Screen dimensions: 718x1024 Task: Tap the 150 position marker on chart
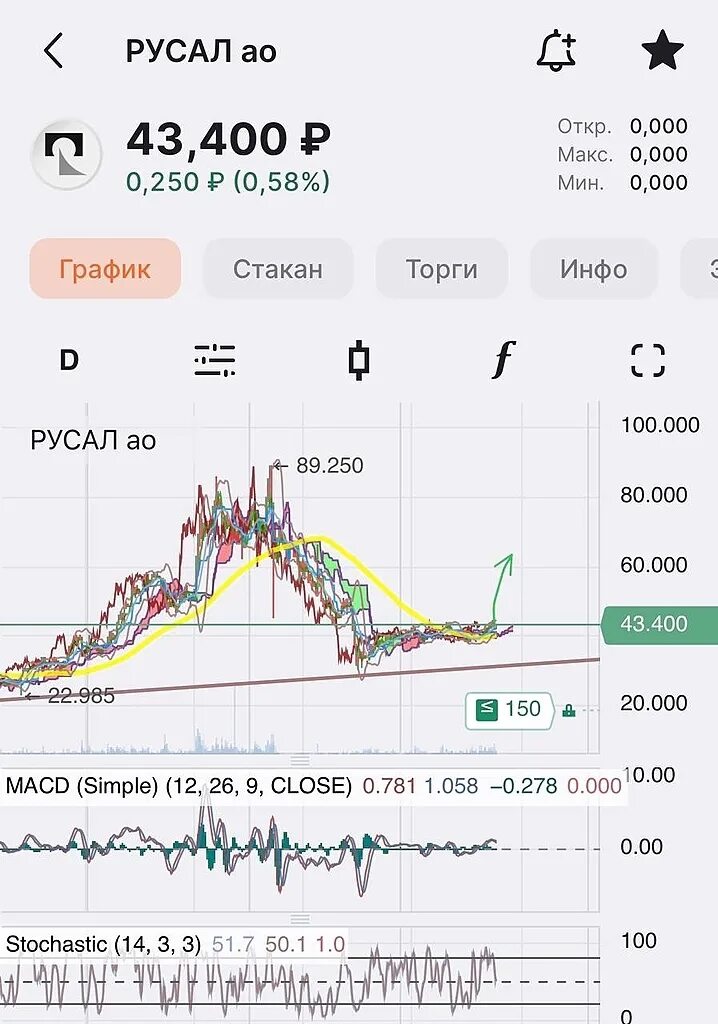click(510, 710)
